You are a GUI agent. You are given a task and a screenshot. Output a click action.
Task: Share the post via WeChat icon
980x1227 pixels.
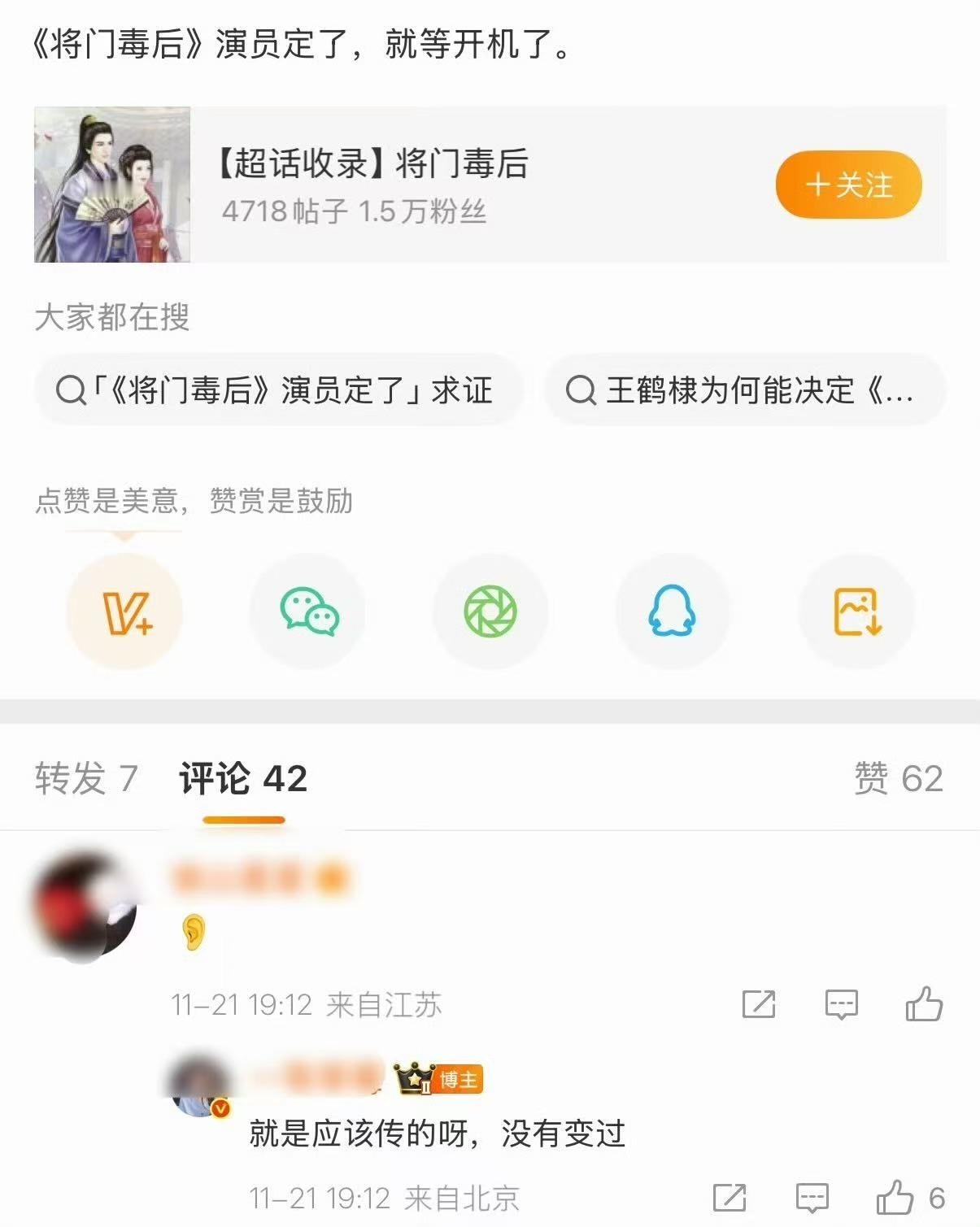307,612
